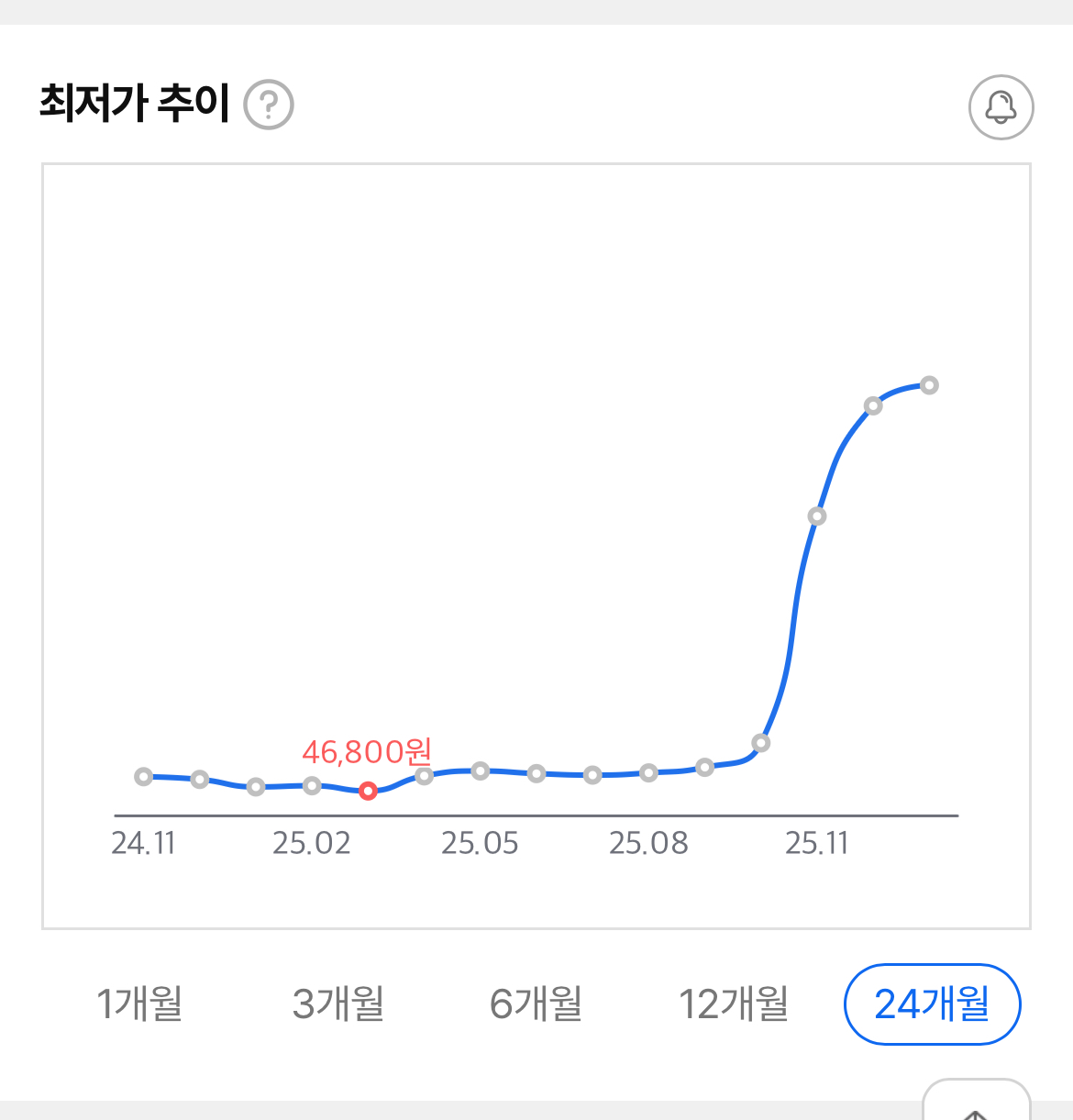Select the red lowest-price data point

(368, 790)
